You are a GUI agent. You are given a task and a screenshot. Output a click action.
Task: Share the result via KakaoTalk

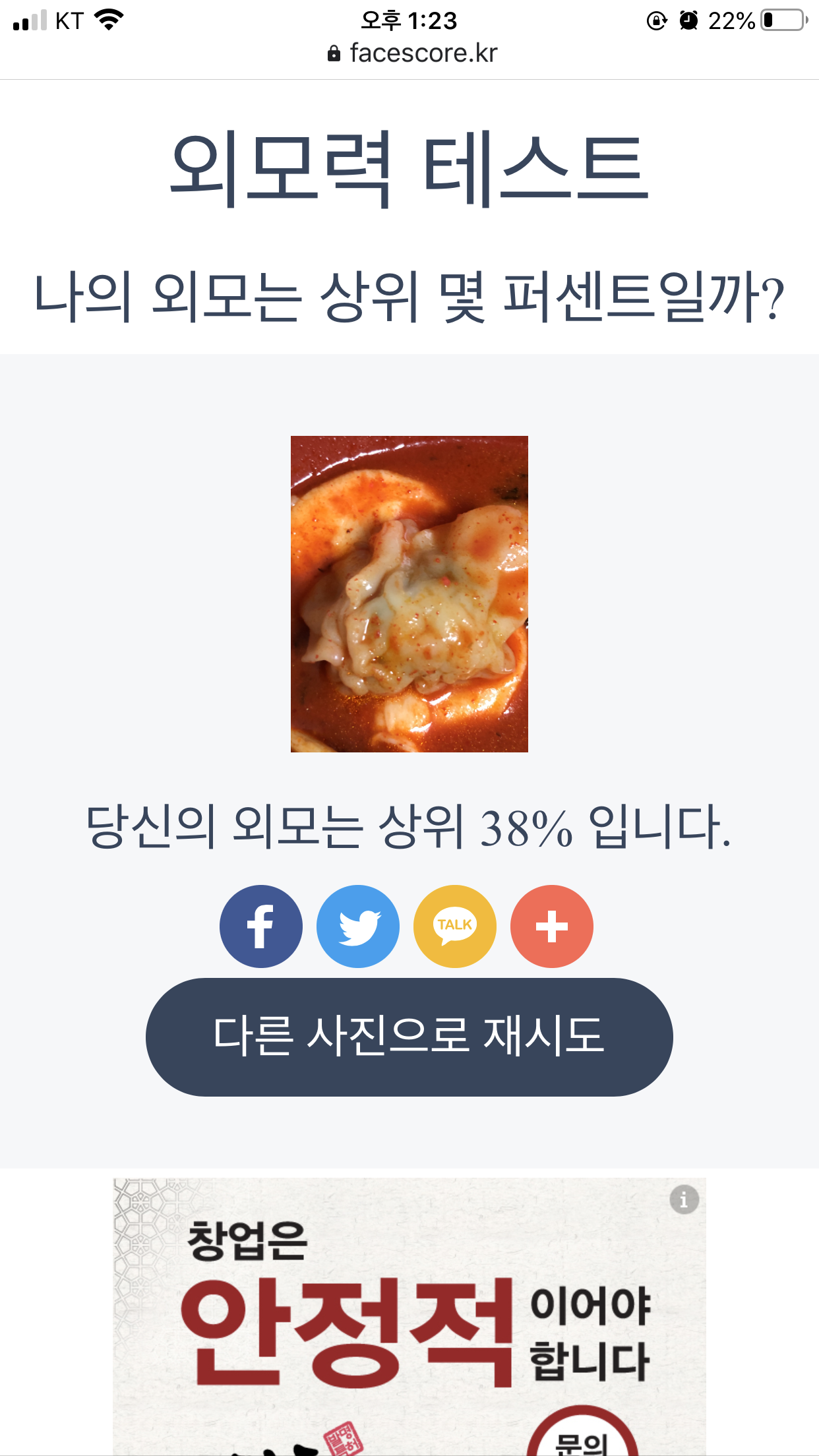point(455,926)
